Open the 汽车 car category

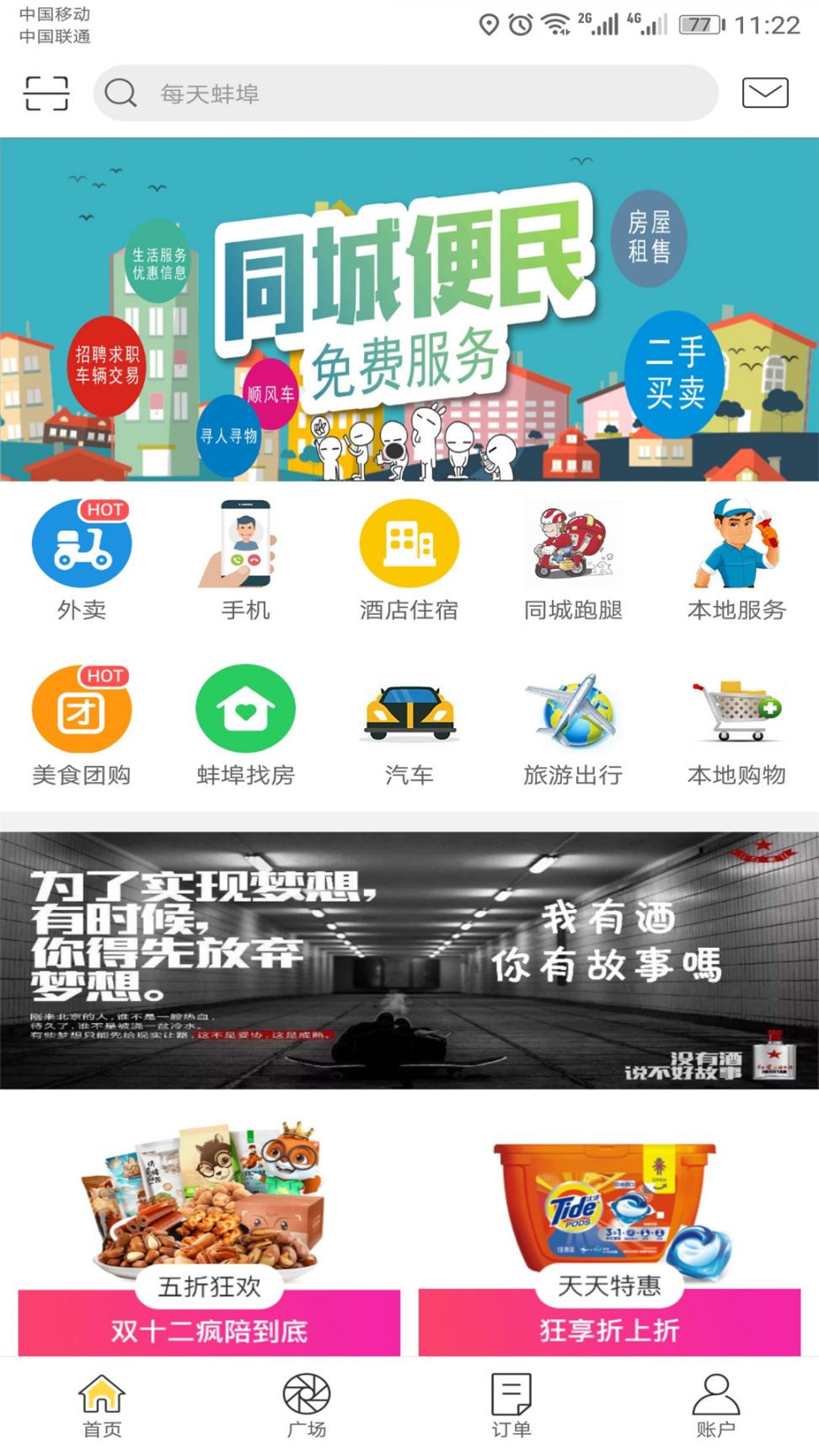point(409,725)
